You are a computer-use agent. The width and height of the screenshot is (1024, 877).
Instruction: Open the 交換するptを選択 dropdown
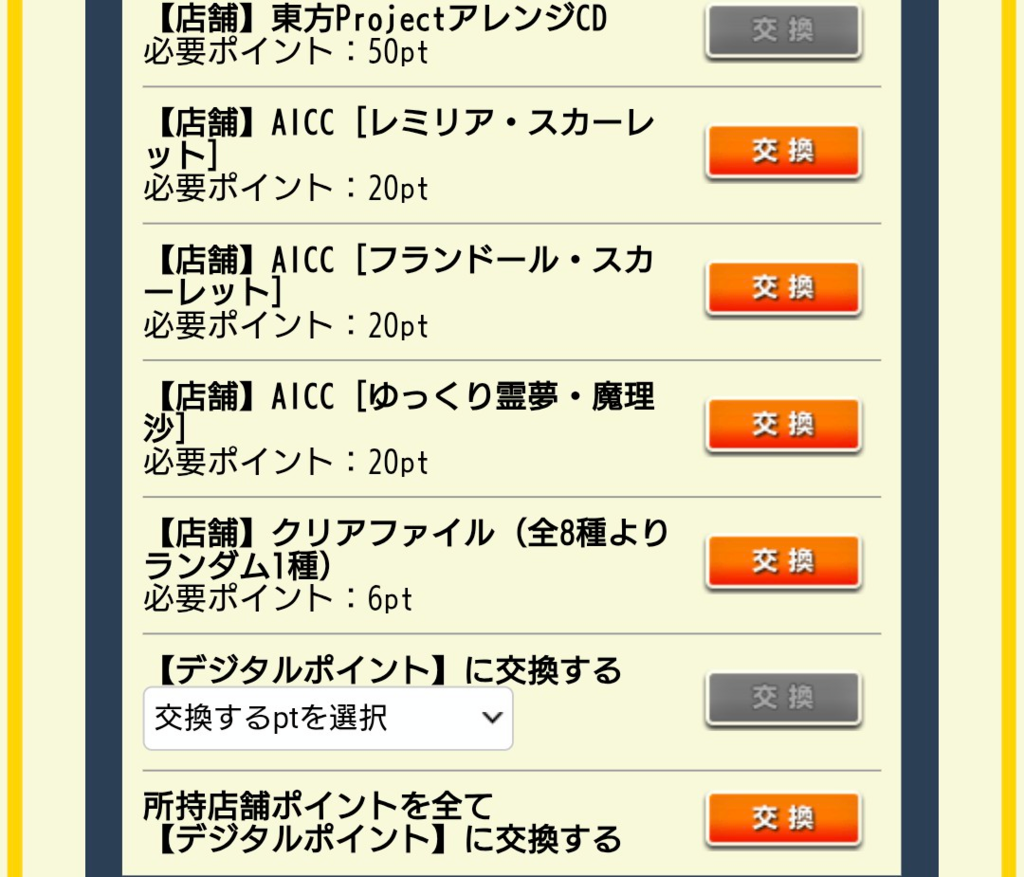click(x=328, y=718)
